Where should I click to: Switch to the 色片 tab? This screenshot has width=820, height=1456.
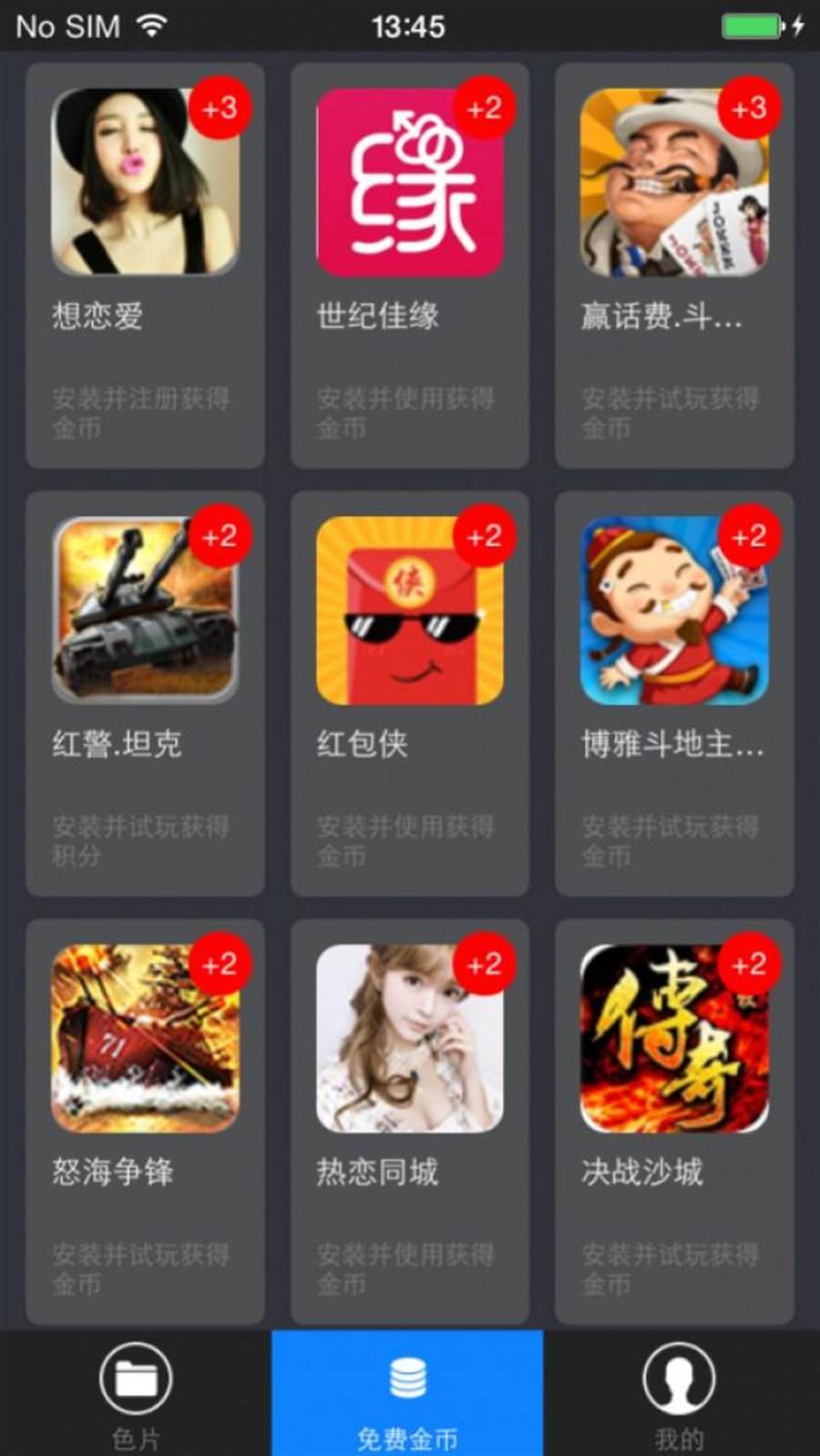[x=136, y=1393]
